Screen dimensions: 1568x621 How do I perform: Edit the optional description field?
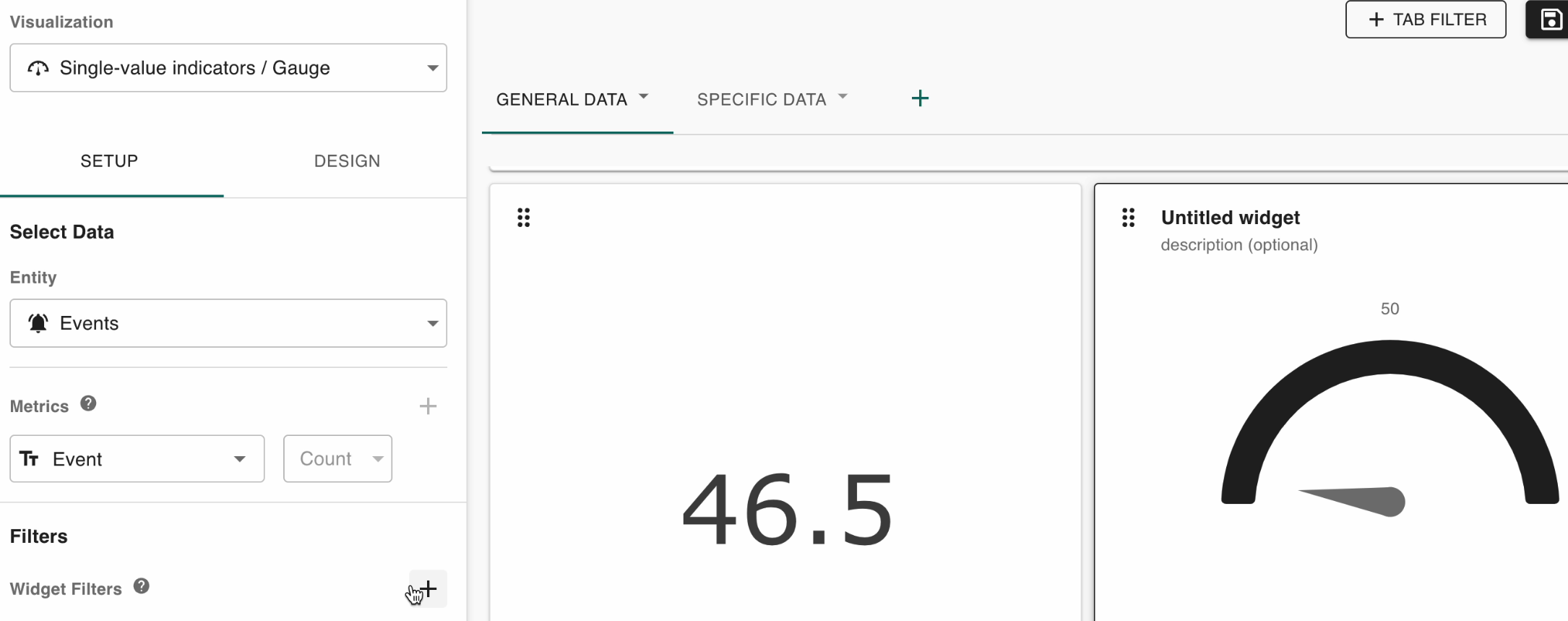coord(1239,245)
